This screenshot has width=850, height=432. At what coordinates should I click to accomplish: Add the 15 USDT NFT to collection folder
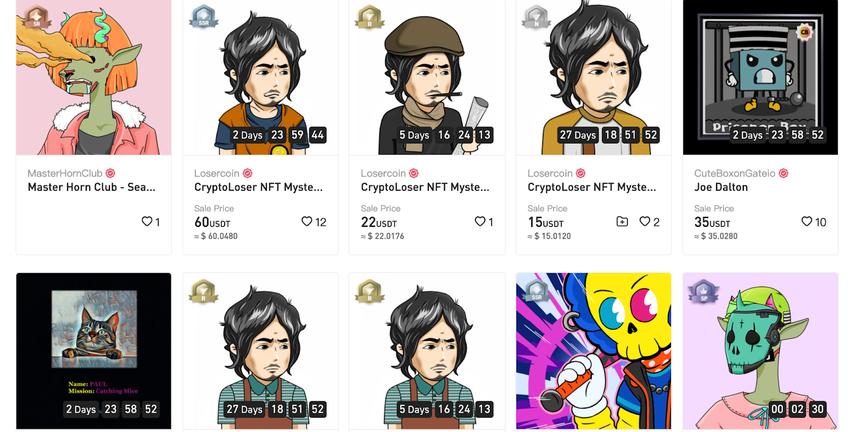622,222
